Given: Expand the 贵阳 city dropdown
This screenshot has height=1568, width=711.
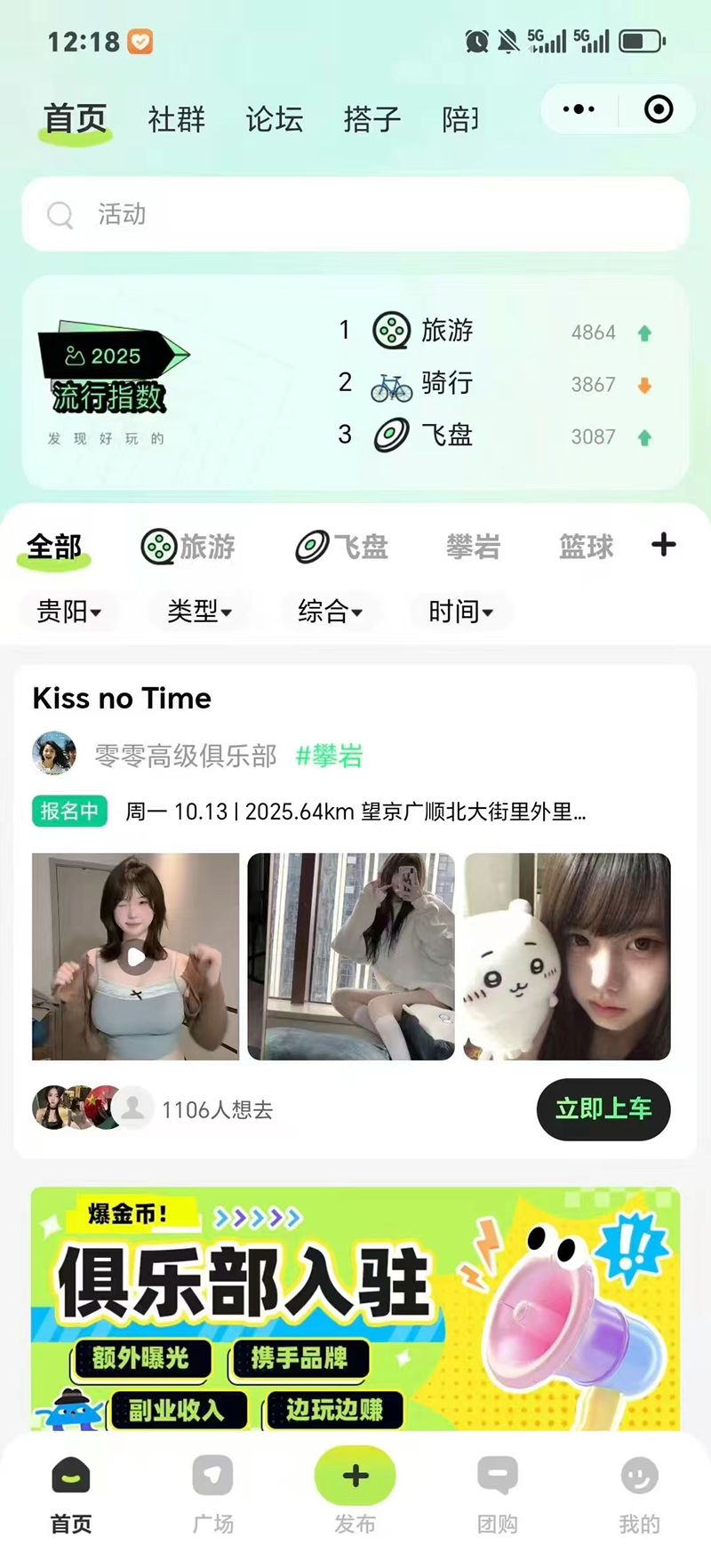Looking at the screenshot, I should tap(68, 612).
